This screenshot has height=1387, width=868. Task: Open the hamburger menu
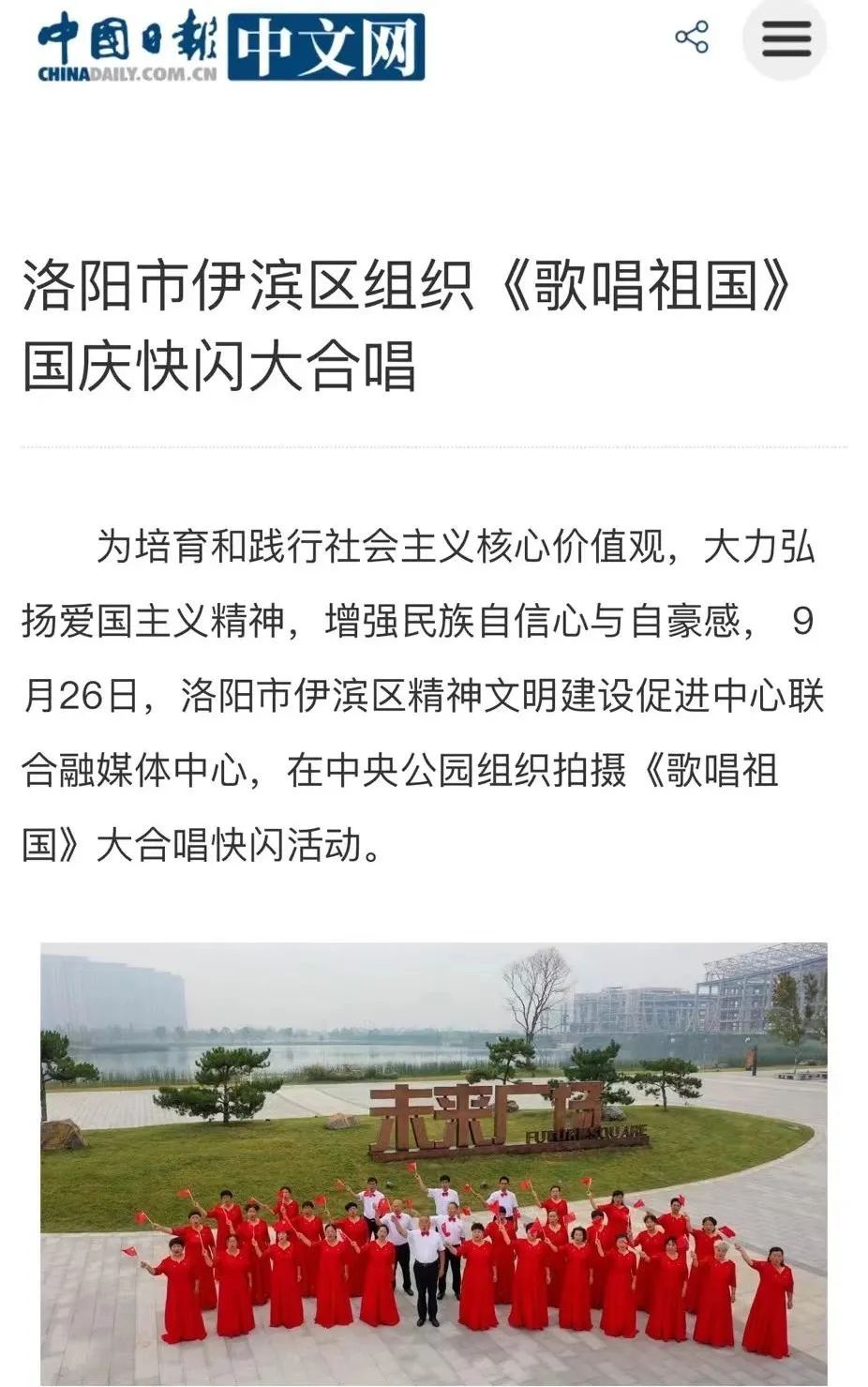pos(785,39)
